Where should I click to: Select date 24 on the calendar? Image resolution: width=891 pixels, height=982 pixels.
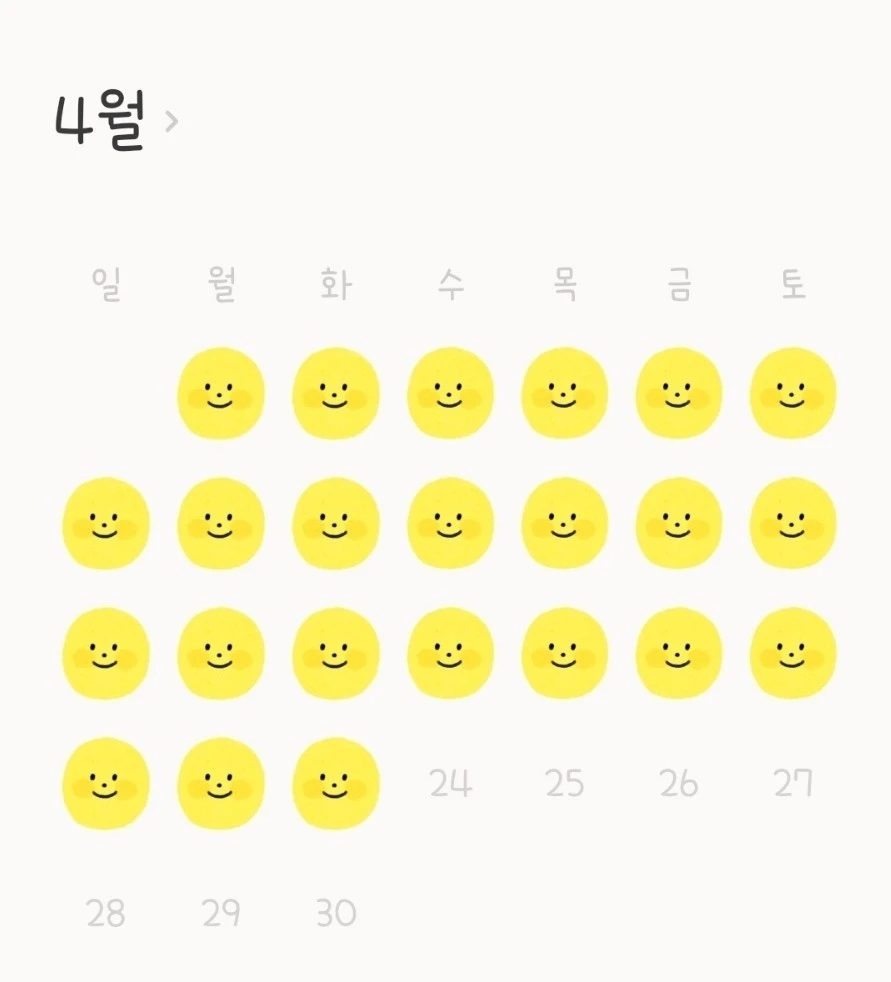tap(450, 783)
